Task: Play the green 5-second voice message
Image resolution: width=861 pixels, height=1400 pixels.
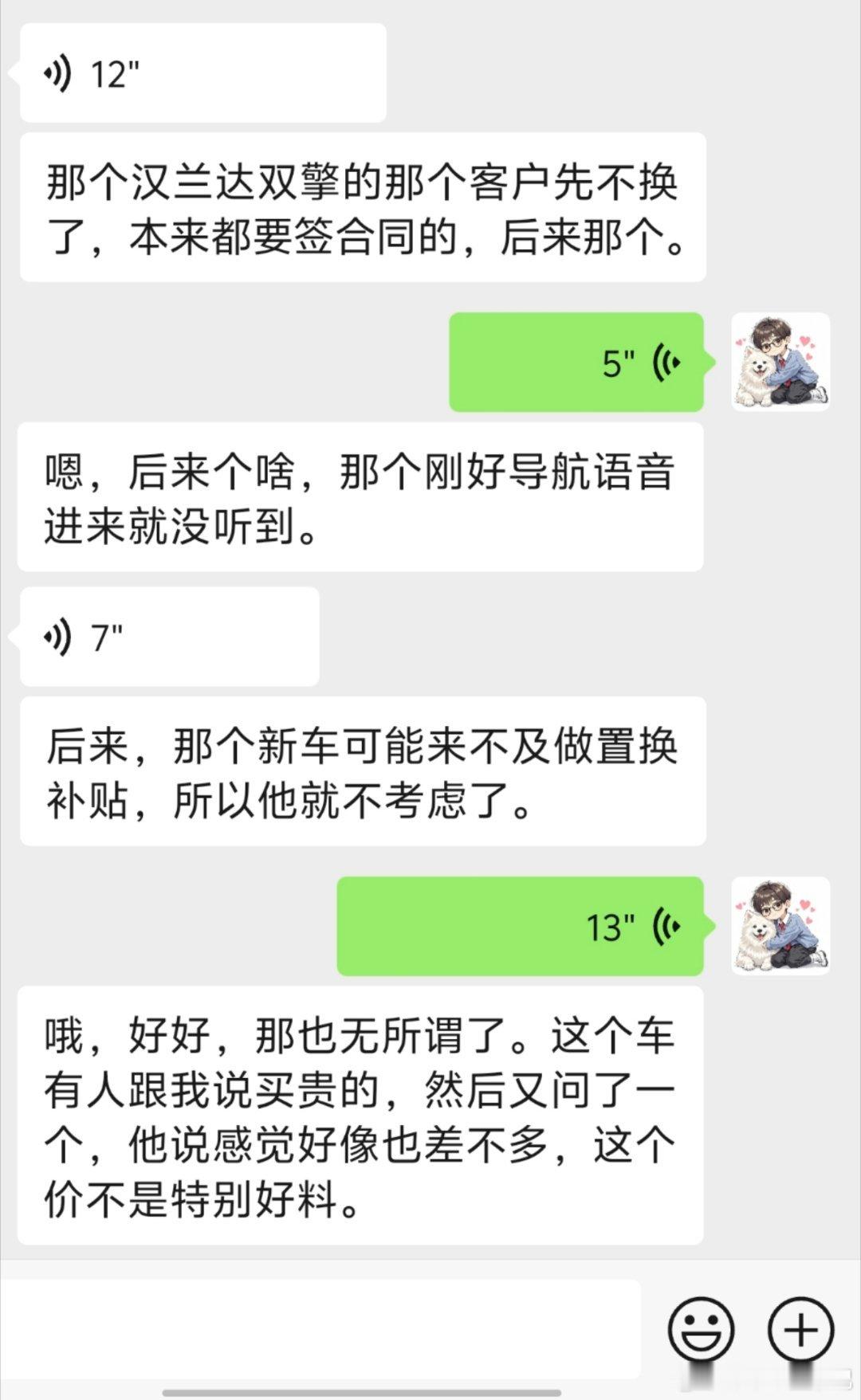Action: [576, 363]
